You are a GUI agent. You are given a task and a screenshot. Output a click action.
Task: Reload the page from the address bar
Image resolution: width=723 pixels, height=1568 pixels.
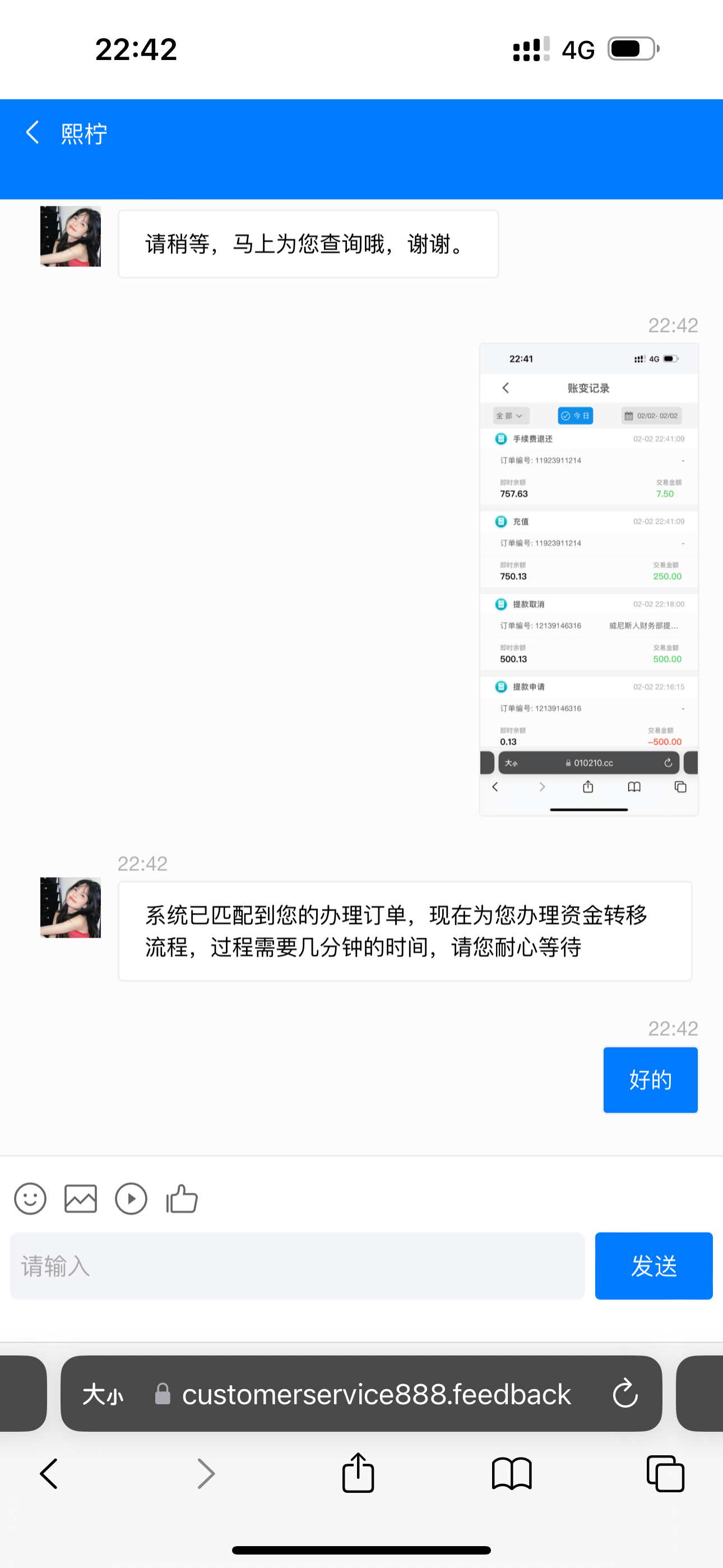point(625,1394)
